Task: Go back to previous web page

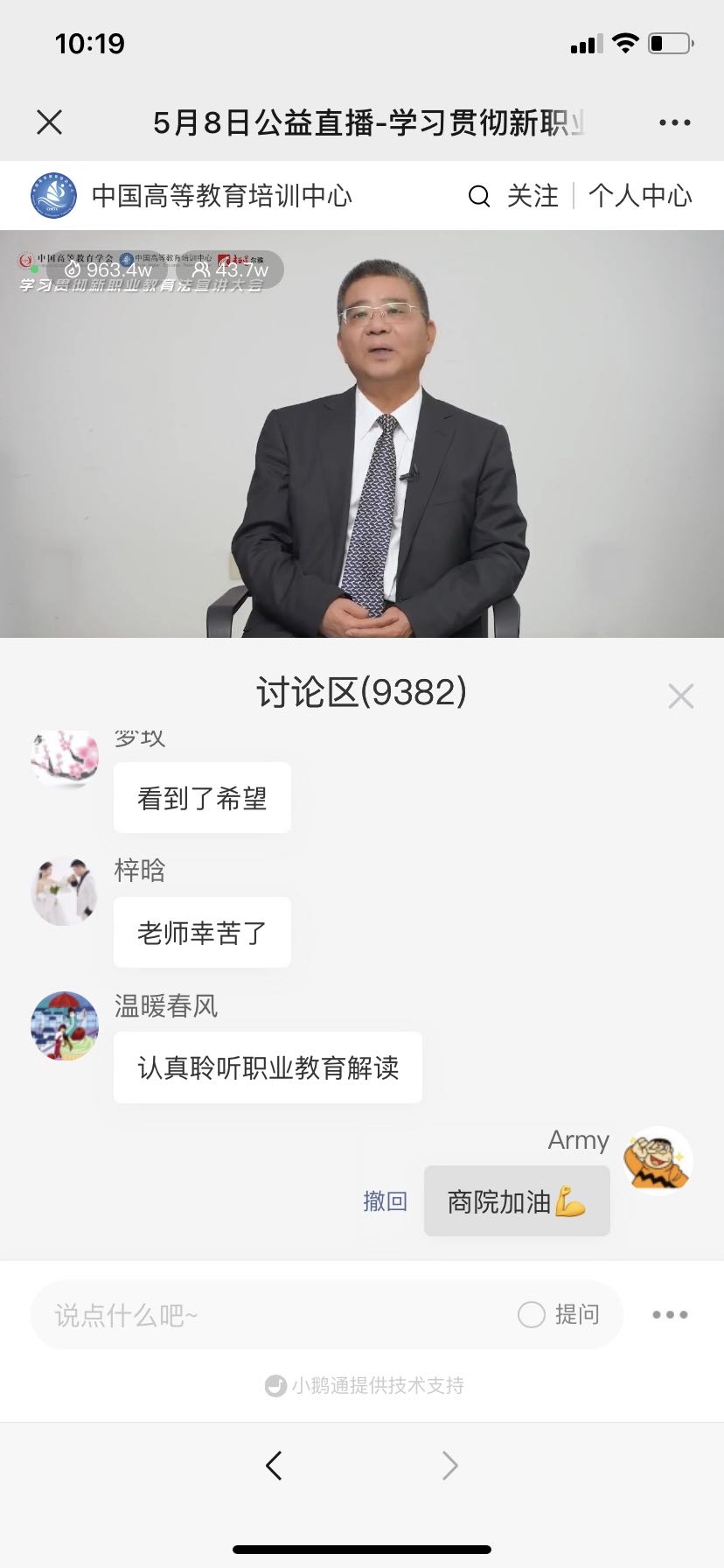Action: coord(274,1466)
